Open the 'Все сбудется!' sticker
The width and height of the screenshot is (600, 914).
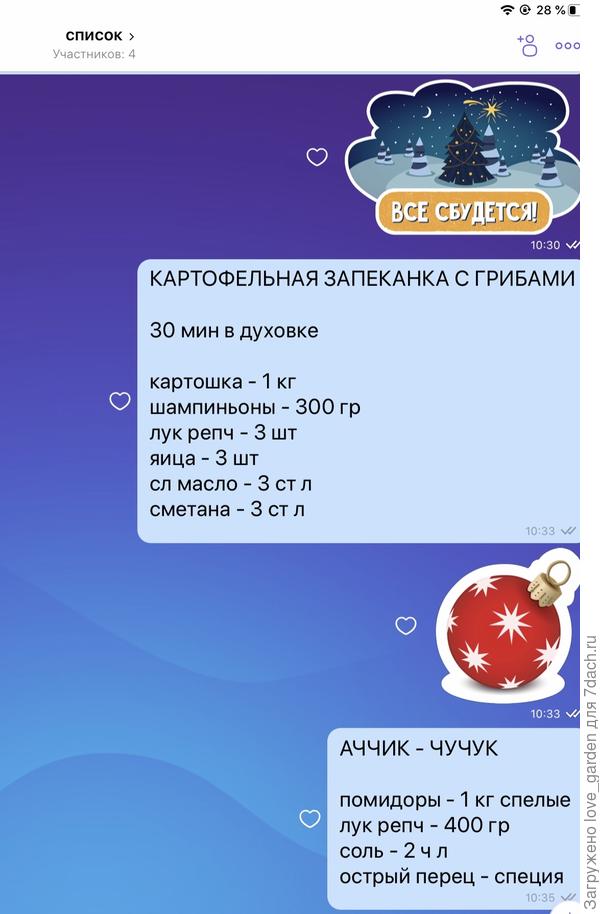463,159
